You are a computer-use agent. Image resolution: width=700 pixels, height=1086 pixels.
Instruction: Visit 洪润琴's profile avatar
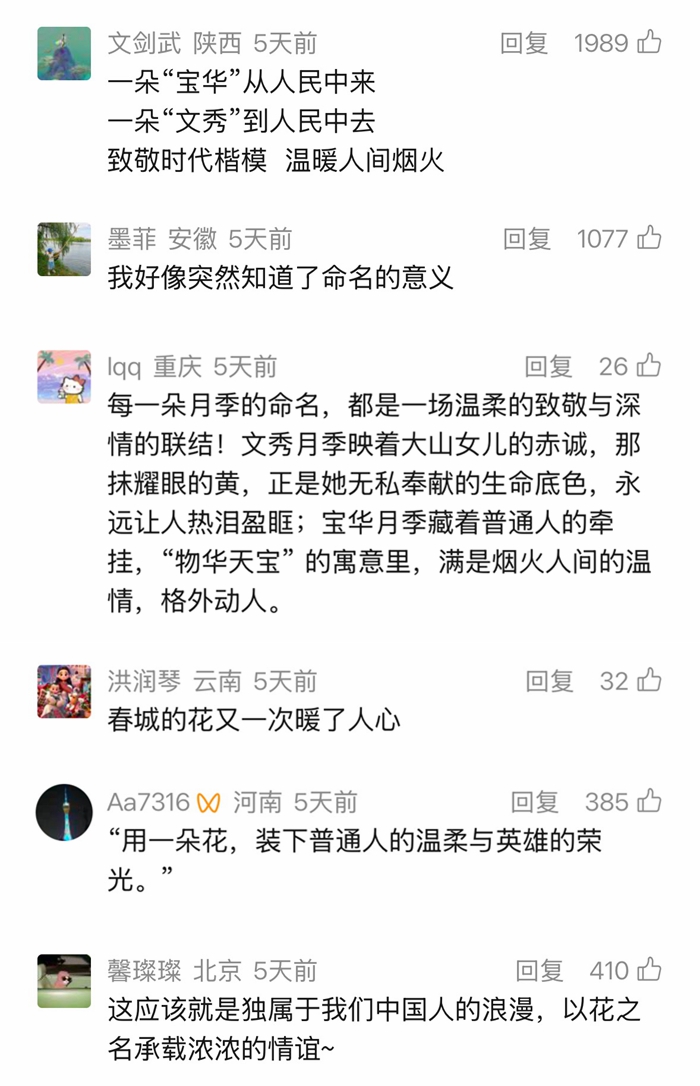64,691
